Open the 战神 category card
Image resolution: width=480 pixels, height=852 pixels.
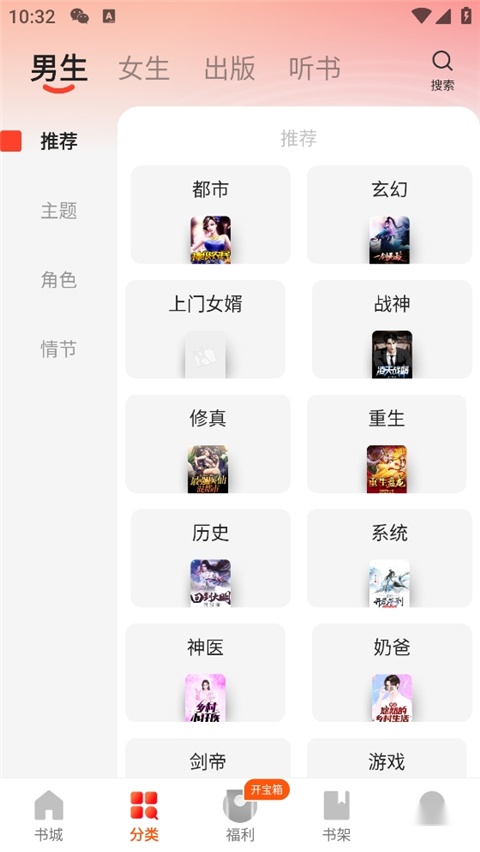point(392,329)
